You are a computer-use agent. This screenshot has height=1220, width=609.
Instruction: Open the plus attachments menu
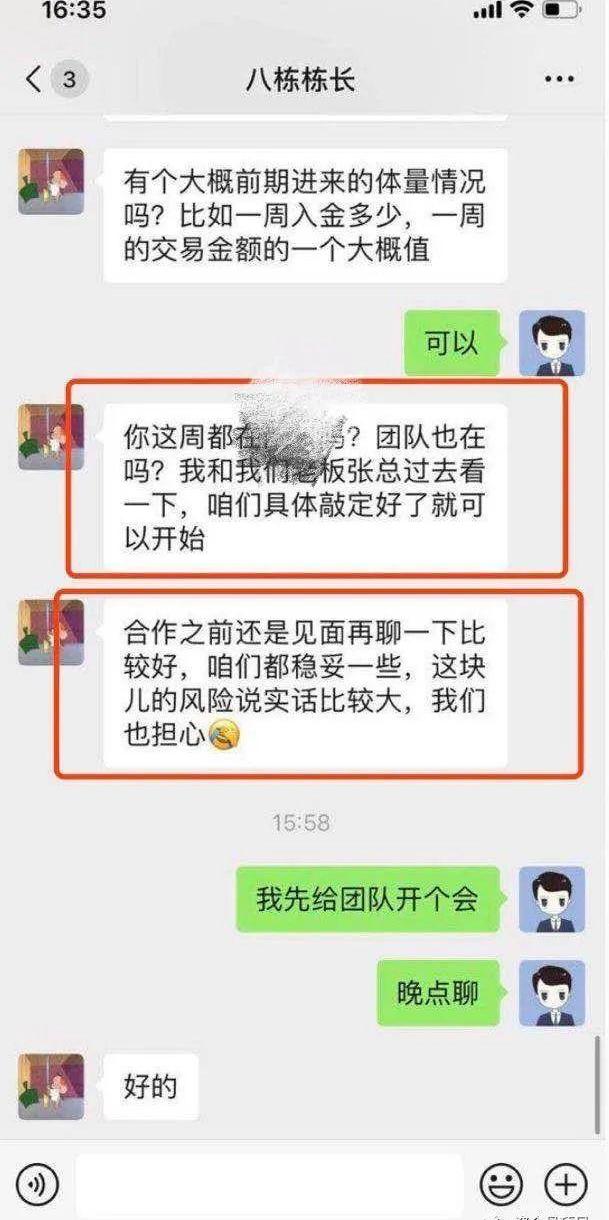pos(565,1185)
